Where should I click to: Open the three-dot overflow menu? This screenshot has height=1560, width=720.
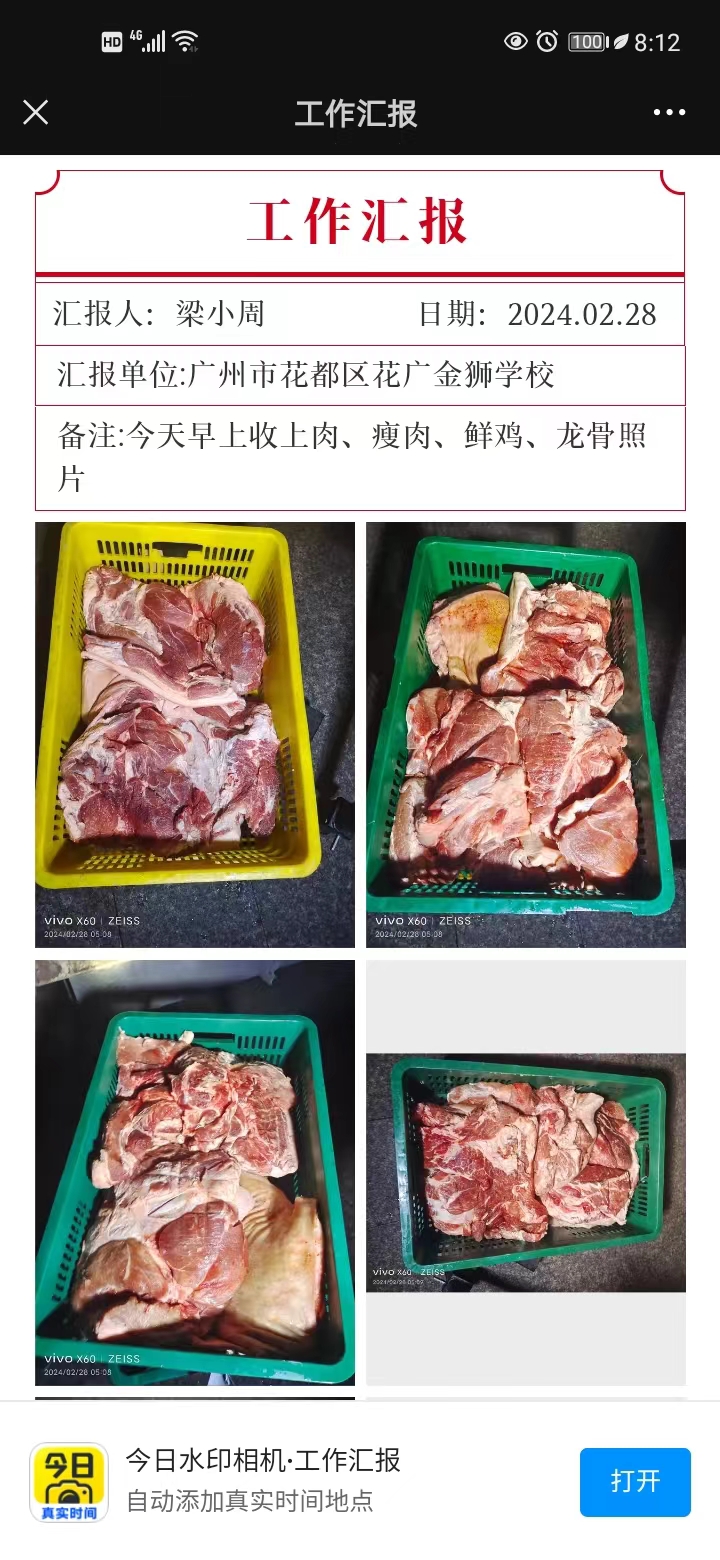669,112
